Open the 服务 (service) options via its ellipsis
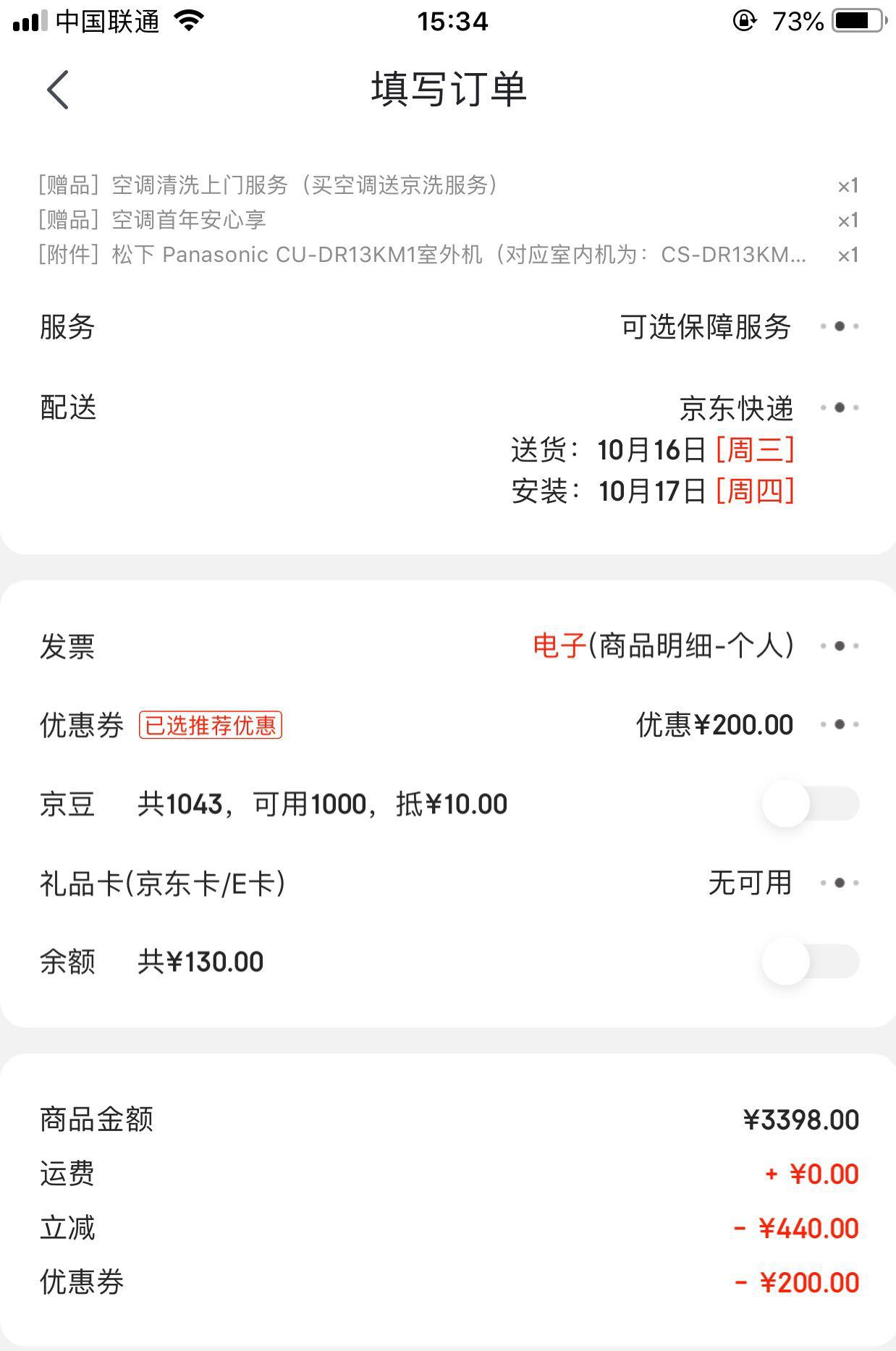 (x=838, y=329)
